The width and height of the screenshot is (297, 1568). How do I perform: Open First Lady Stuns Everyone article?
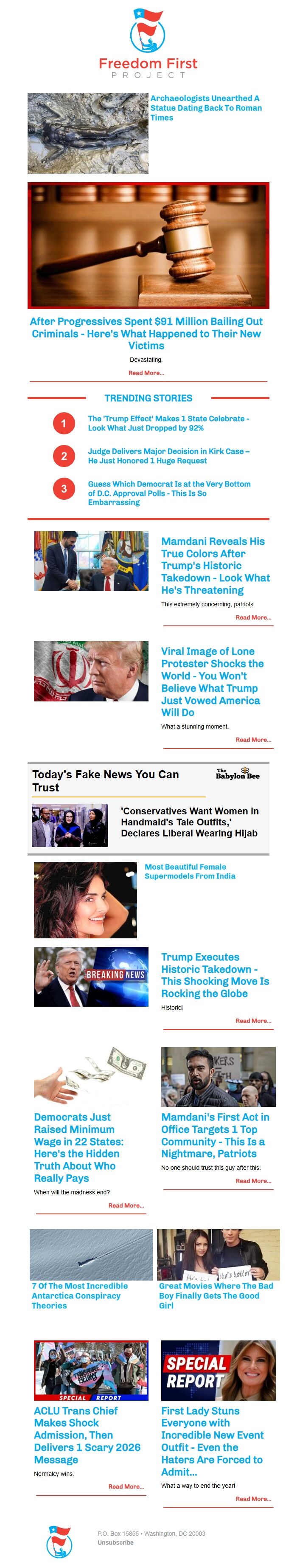213,1441
